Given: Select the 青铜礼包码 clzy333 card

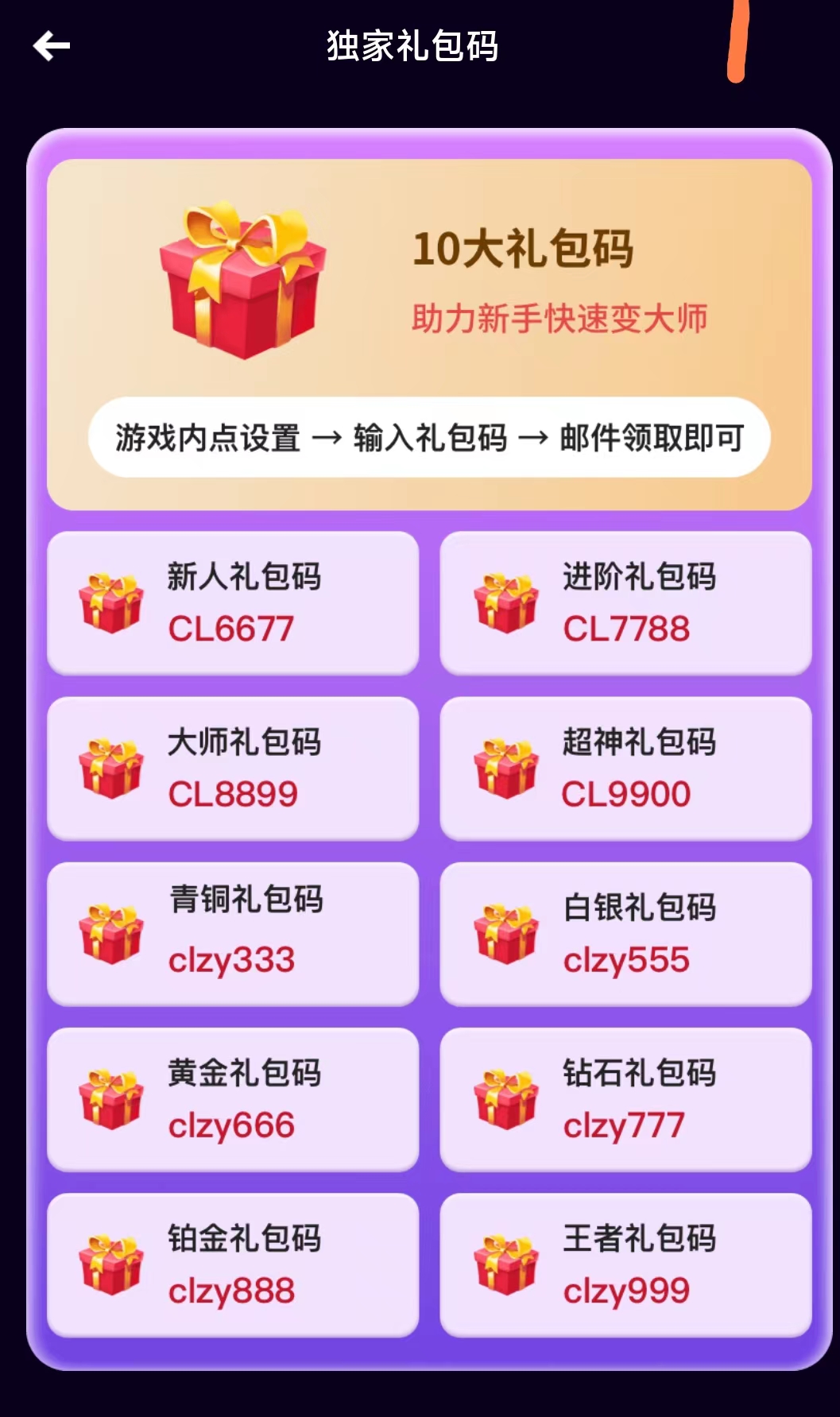Looking at the screenshot, I should click(x=233, y=934).
